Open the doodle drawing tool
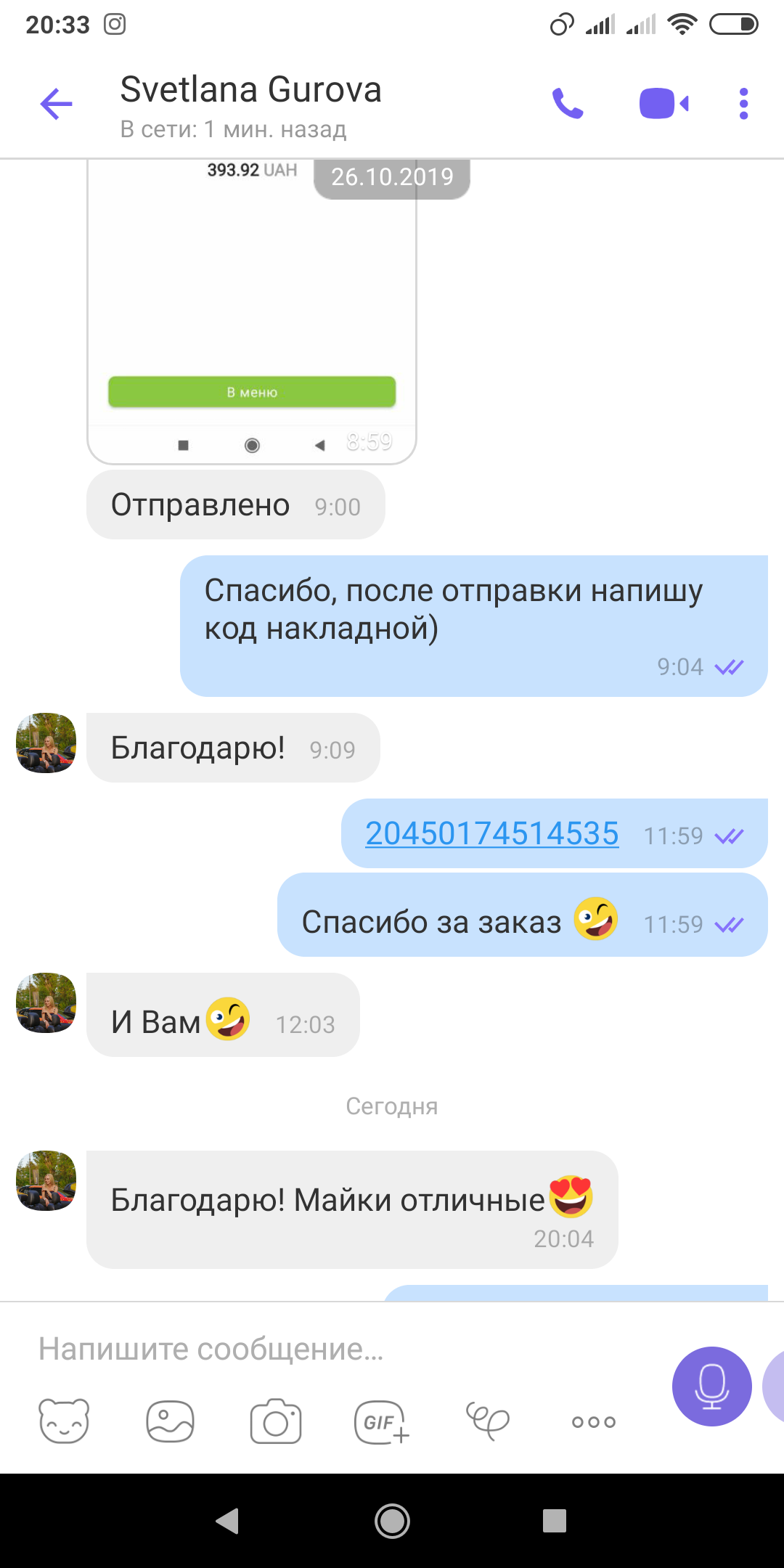 [487, 1421]
